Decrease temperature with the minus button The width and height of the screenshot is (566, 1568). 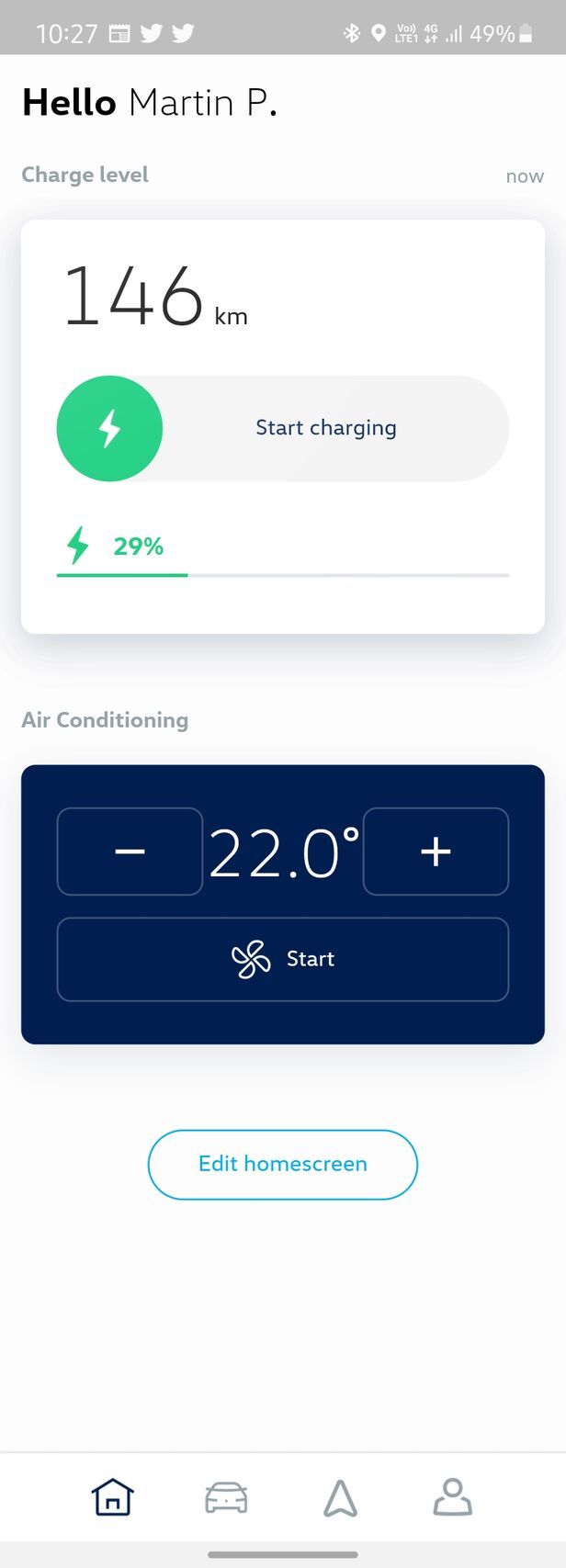click(x=130, y=852)
